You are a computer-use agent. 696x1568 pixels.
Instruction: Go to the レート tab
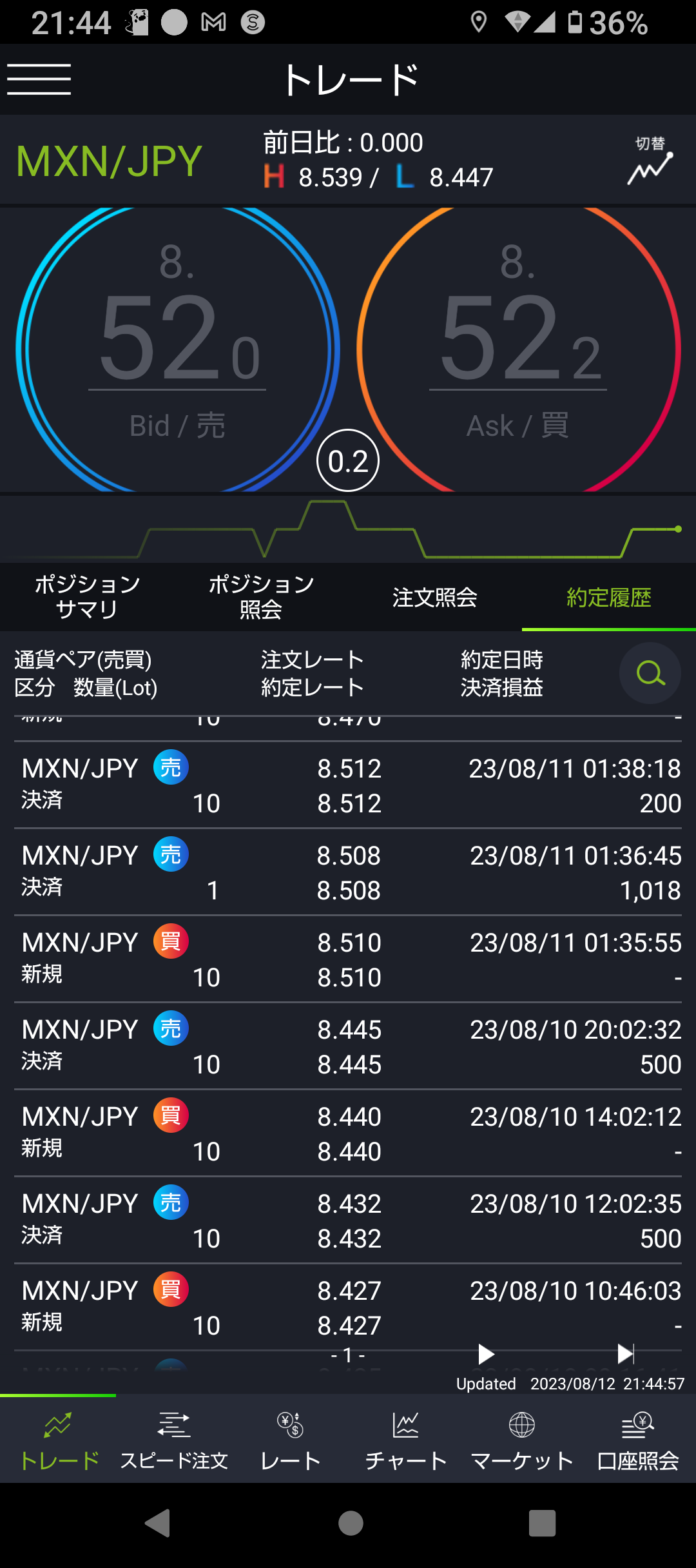pos(290,1438)
